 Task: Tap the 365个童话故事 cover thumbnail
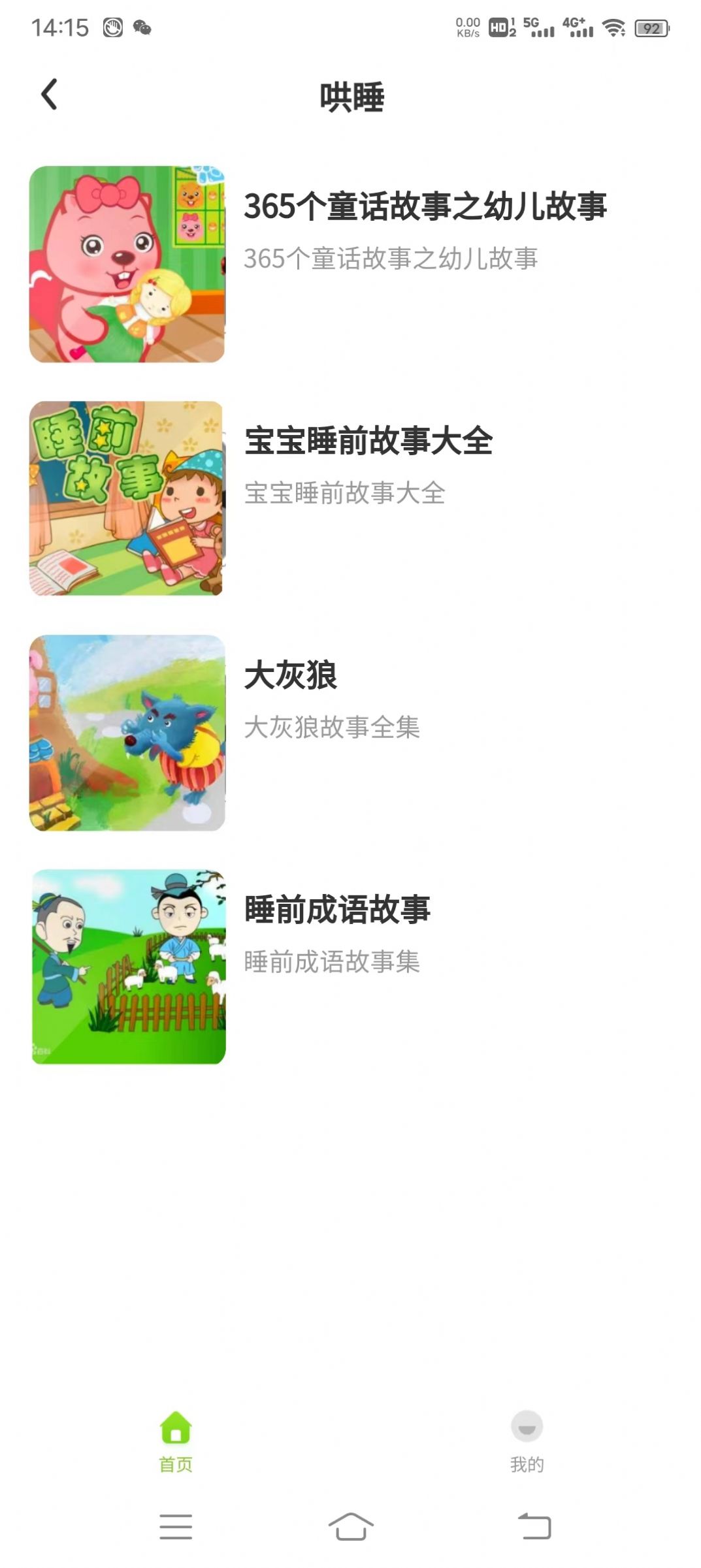[x=127, y=267]
